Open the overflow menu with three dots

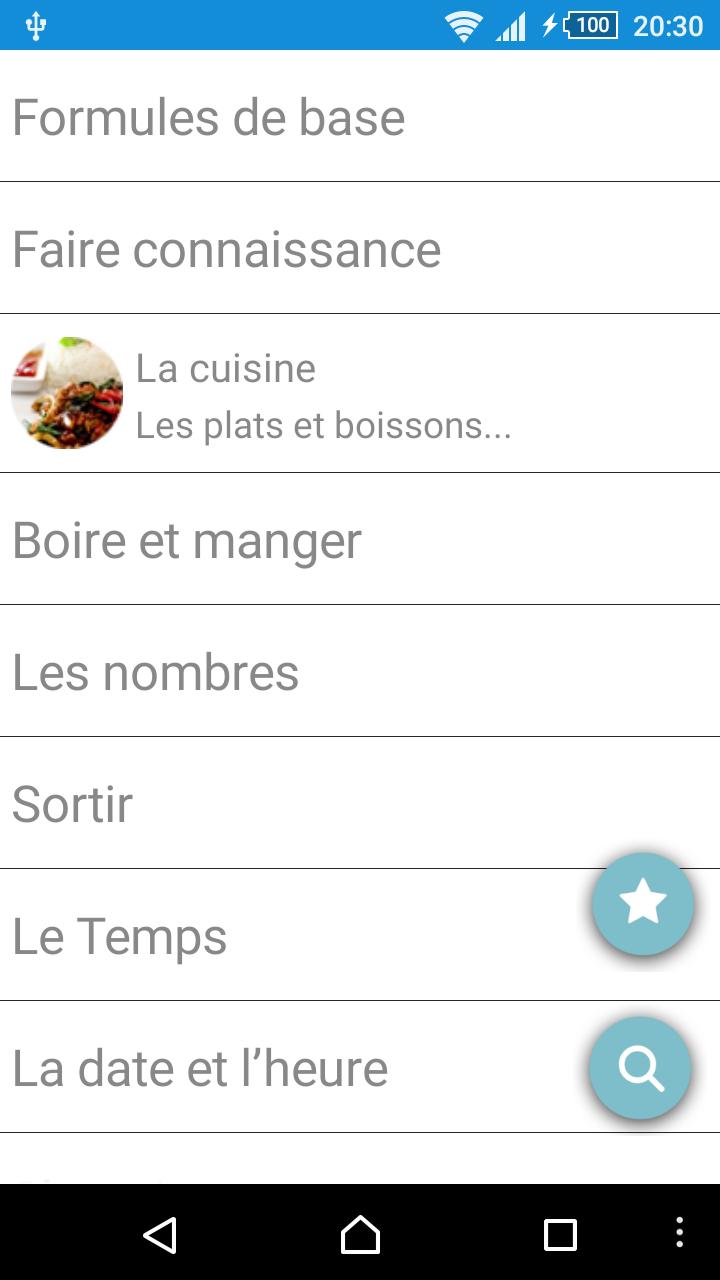(x=678, y=1236)
